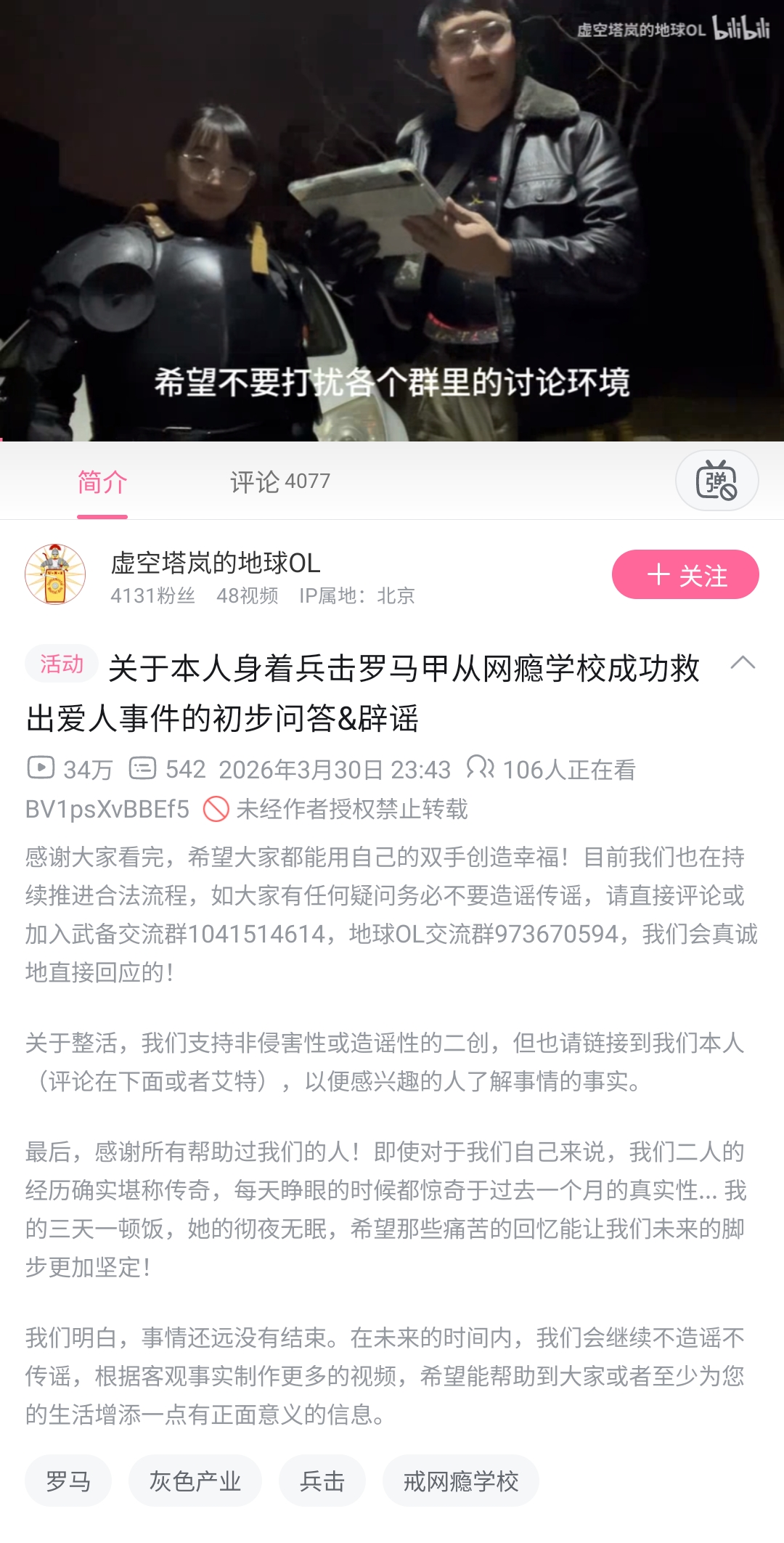Open 虚空塔岚的地球OL profile avatar
This screenshot has height=1543, width=784.
55,574
